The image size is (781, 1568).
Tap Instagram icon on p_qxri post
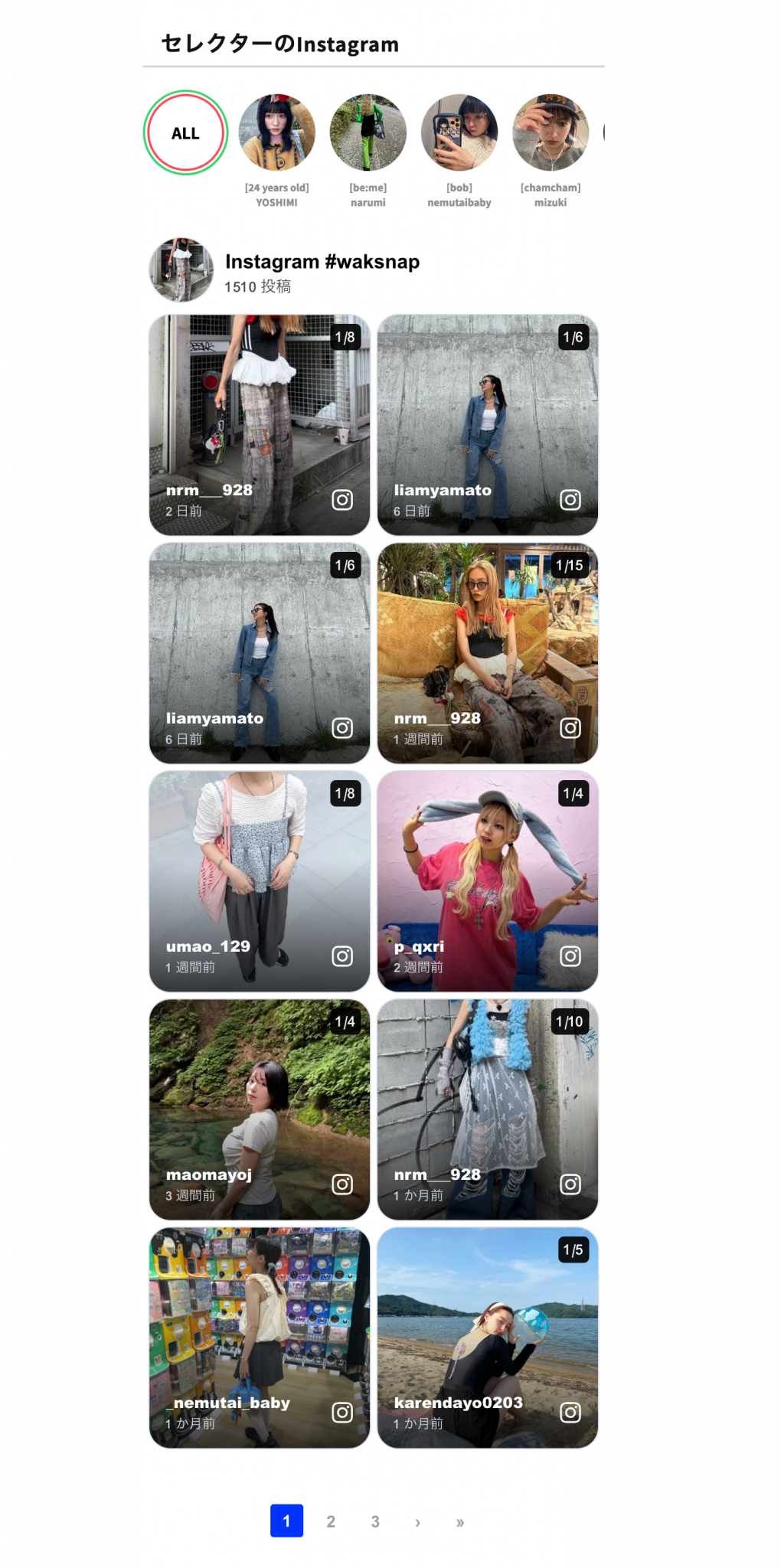pyautogui.click(x=570, y=956)
